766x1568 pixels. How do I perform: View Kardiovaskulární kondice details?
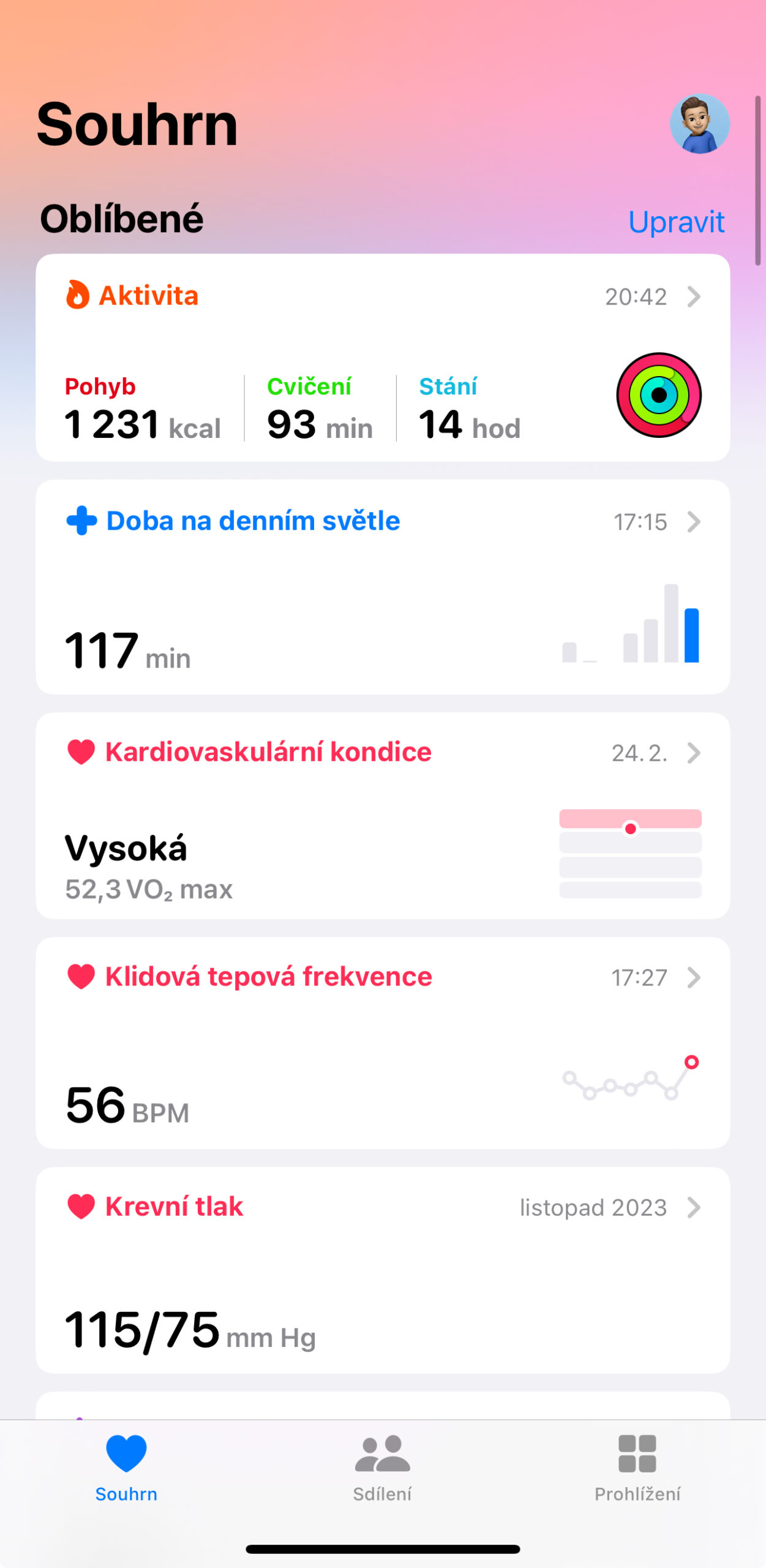pos(383,815)
